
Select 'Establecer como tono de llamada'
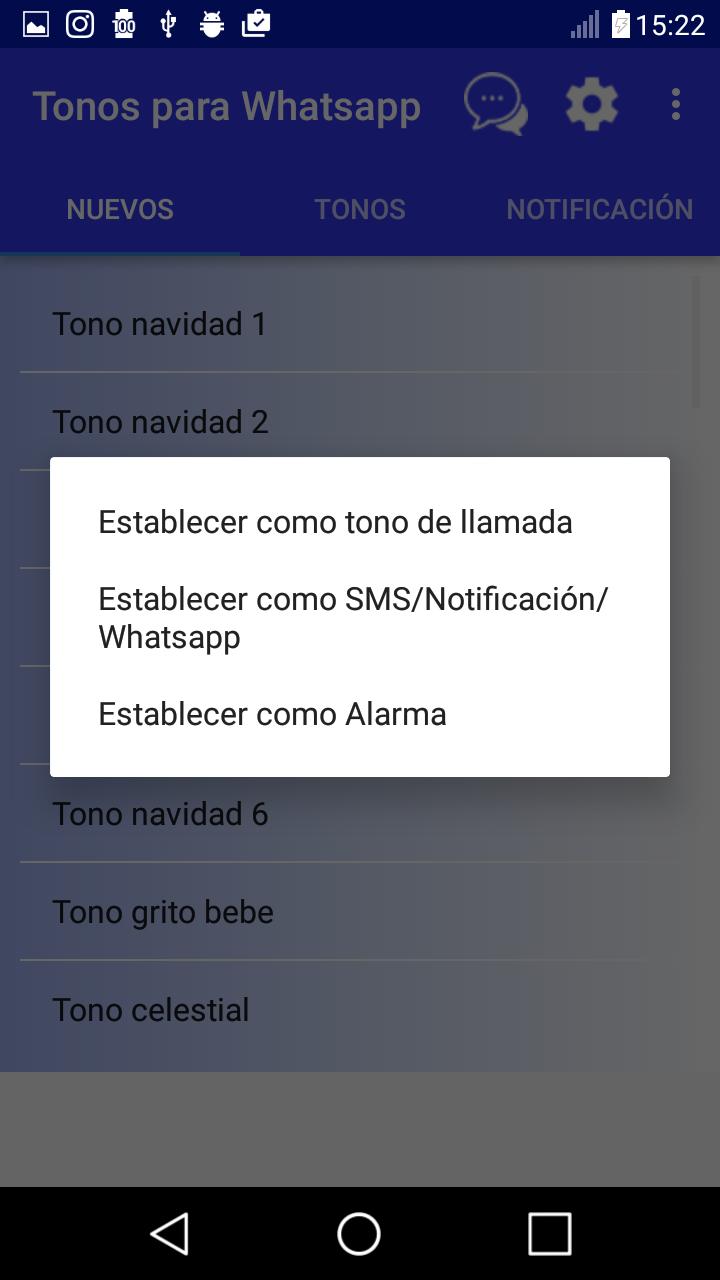(334, 522)
